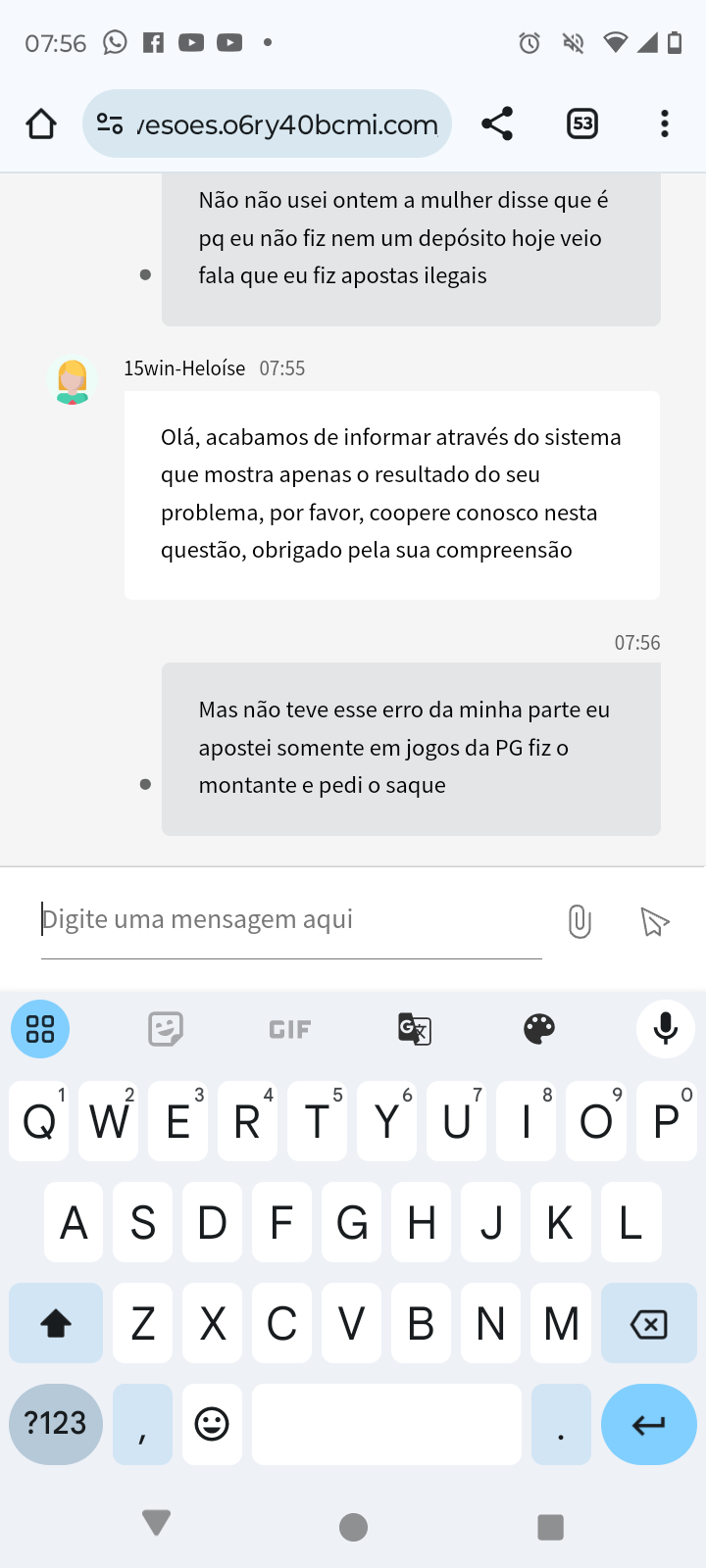The height and width of the screenshot is (1568, 706).
Task: Open the browser overflow menu
Action: click(665, 124)
